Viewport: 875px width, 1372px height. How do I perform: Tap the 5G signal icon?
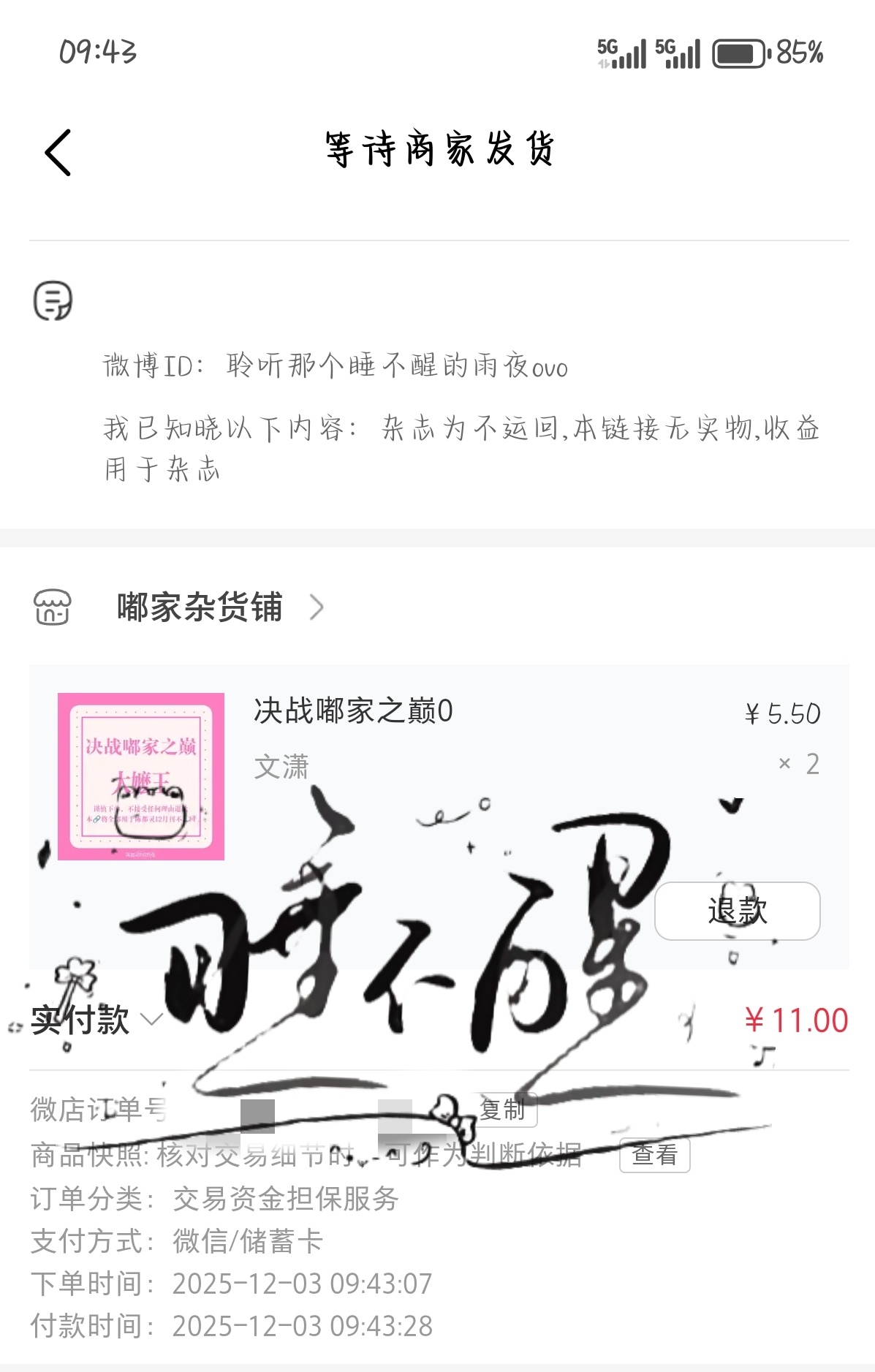point(616,52)
